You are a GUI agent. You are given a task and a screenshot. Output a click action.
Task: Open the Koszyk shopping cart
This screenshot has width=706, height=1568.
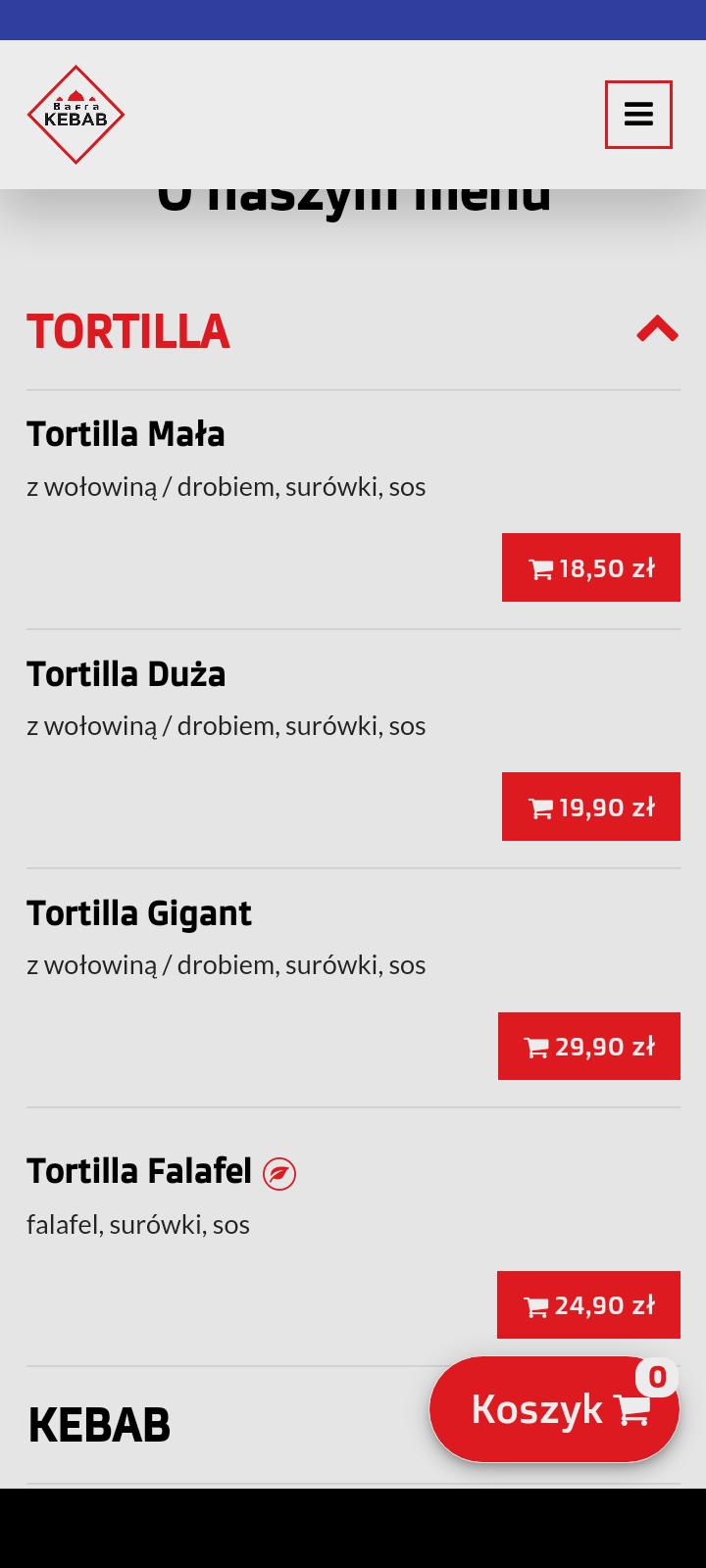pos(554,1409)
